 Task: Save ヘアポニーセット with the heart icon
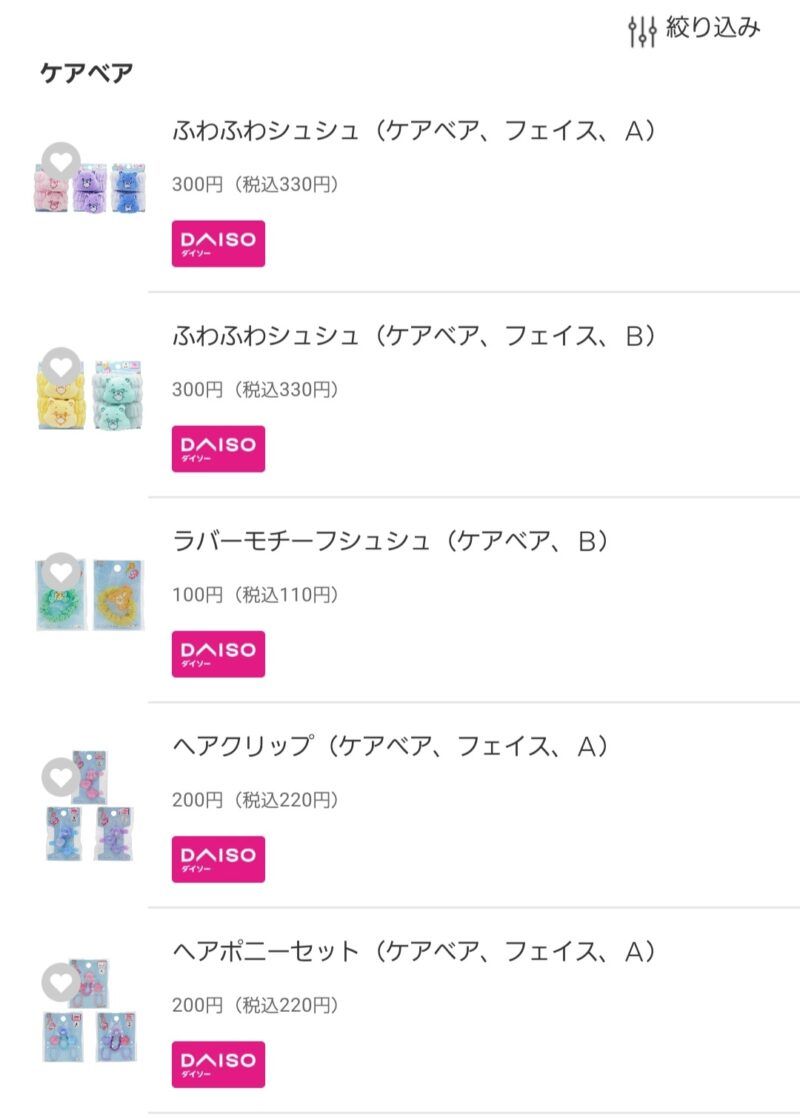(61, 982)
